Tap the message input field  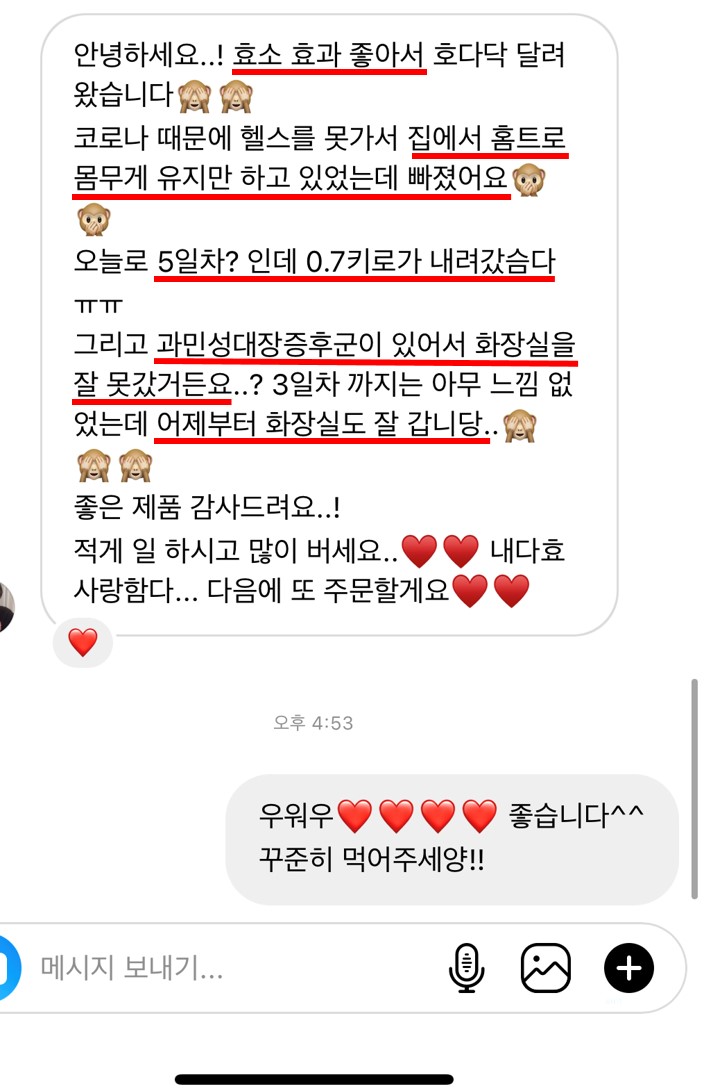(x=230, y=967)
